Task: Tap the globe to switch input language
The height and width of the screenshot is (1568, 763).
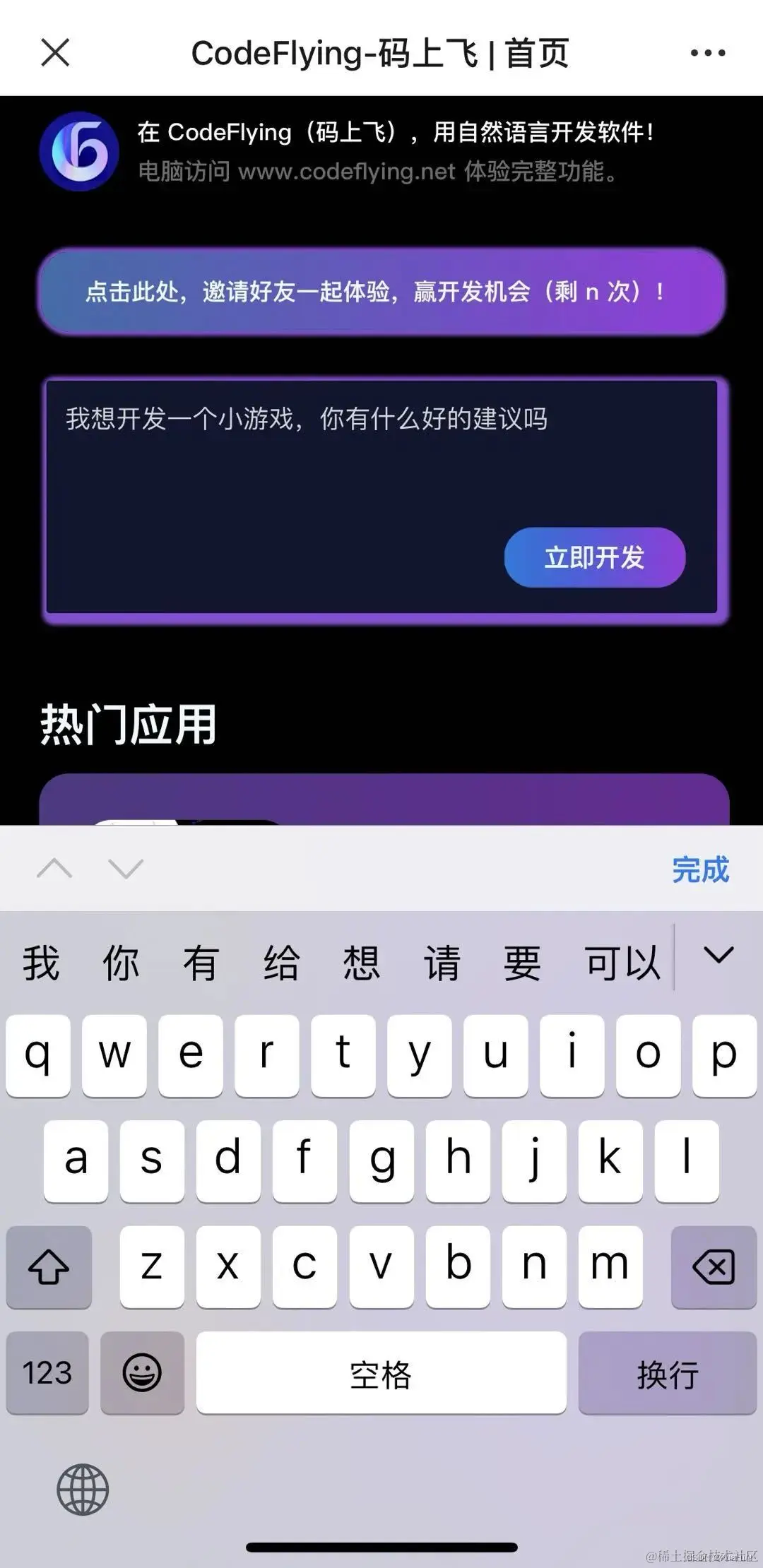Action: click(x=83, y=1489)
